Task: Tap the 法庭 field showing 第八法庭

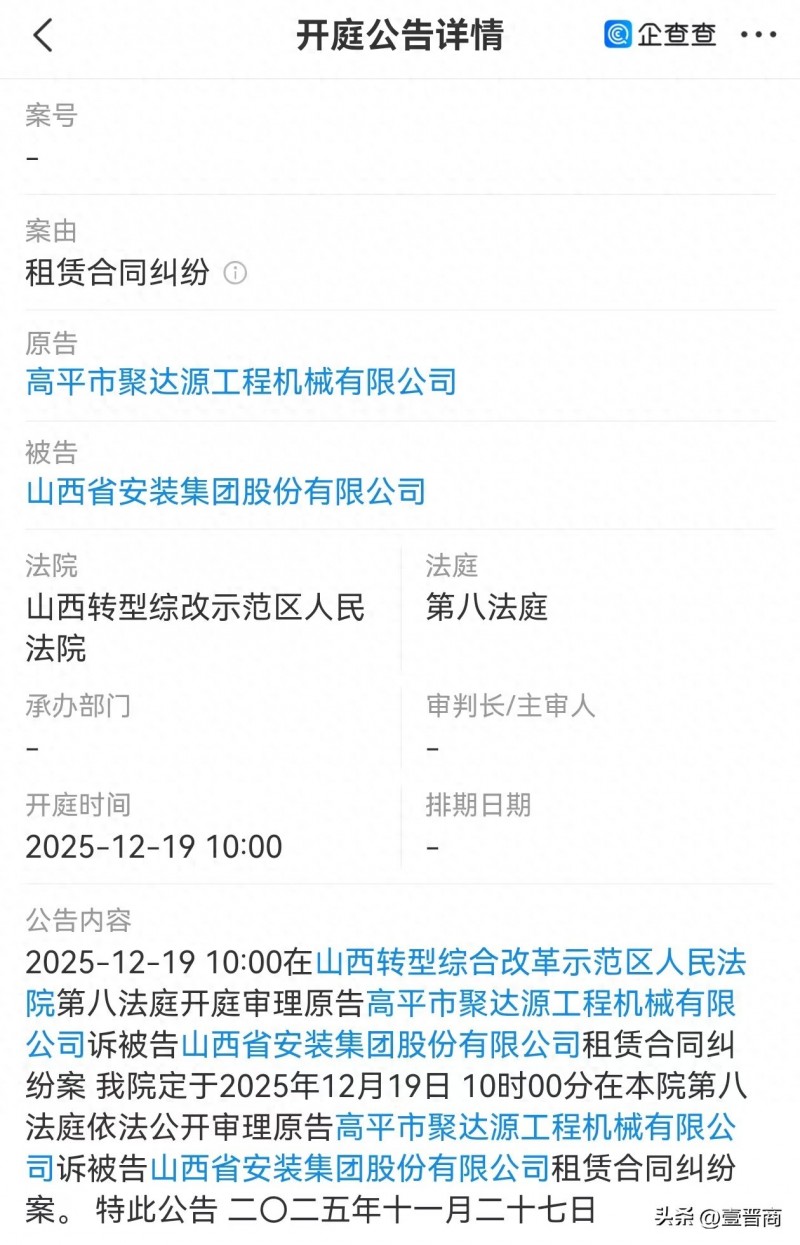Action: [x=487, y=607]
